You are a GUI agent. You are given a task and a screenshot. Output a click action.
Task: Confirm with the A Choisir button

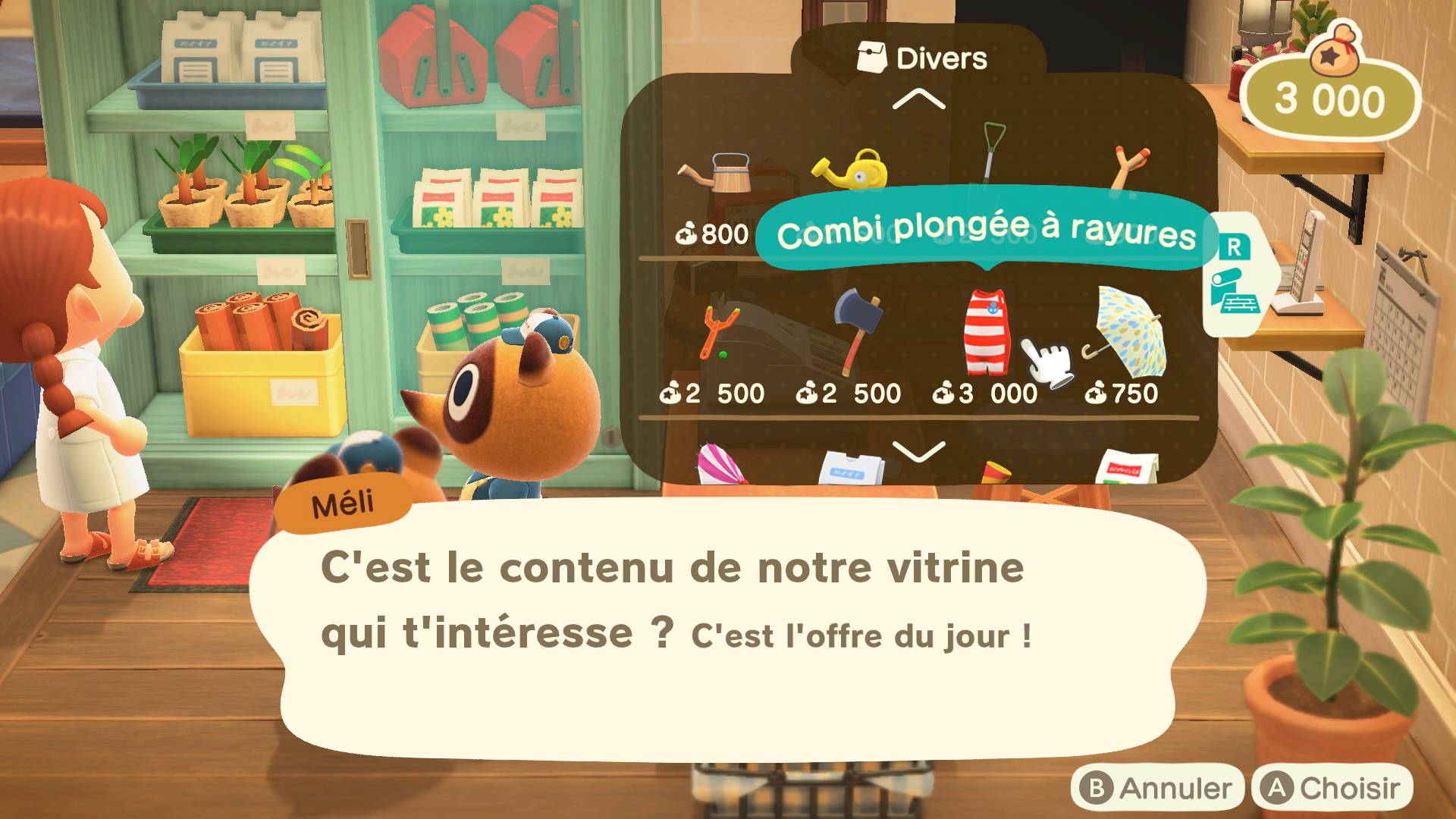[1332, 788]
